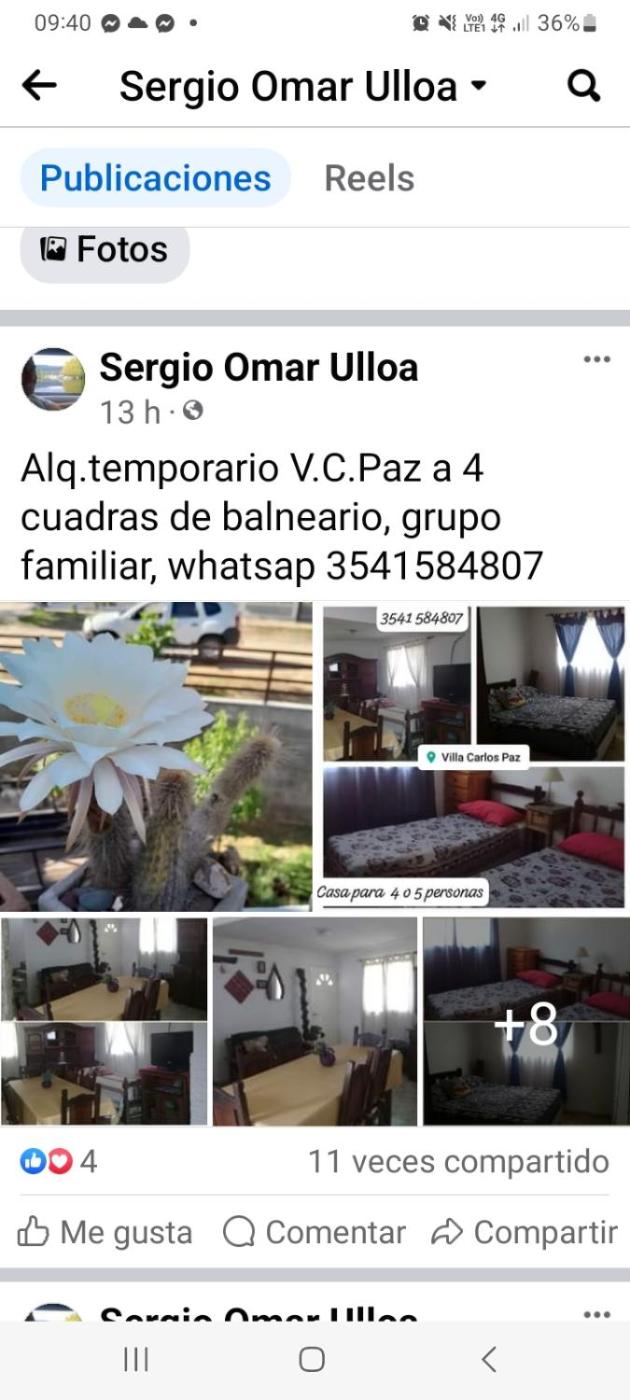This screenshot has height=1400, width=630.
Task: Open the recent apps system button
Action: coord(136,1359)
